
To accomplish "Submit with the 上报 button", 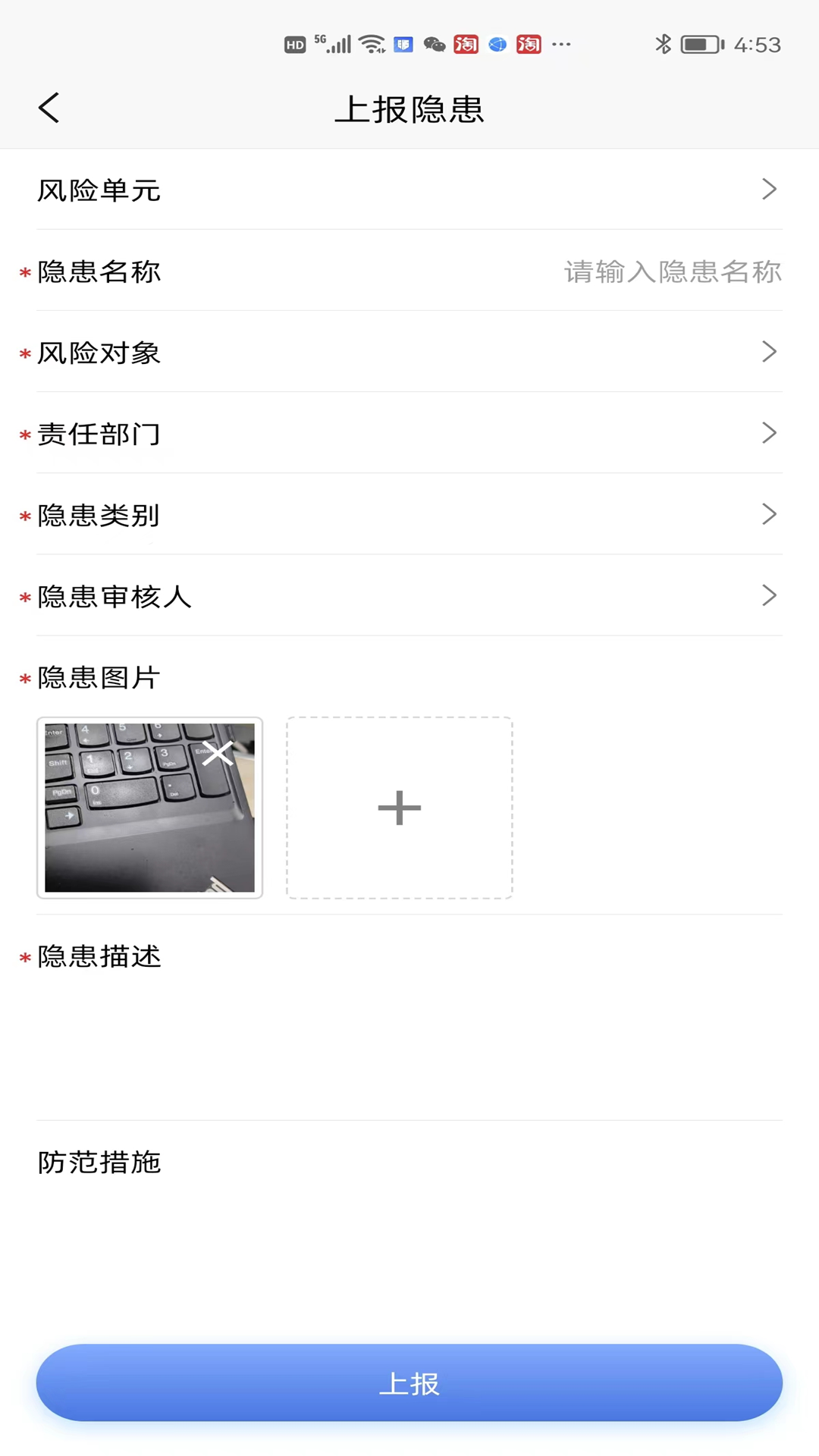I will 409,1382.
